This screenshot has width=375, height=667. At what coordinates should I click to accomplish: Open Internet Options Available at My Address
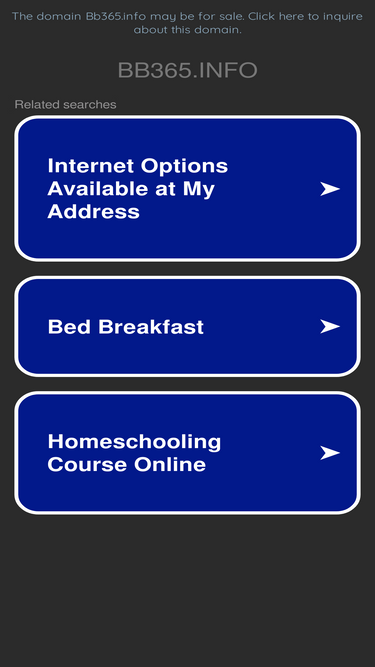(x=188, y=188)
